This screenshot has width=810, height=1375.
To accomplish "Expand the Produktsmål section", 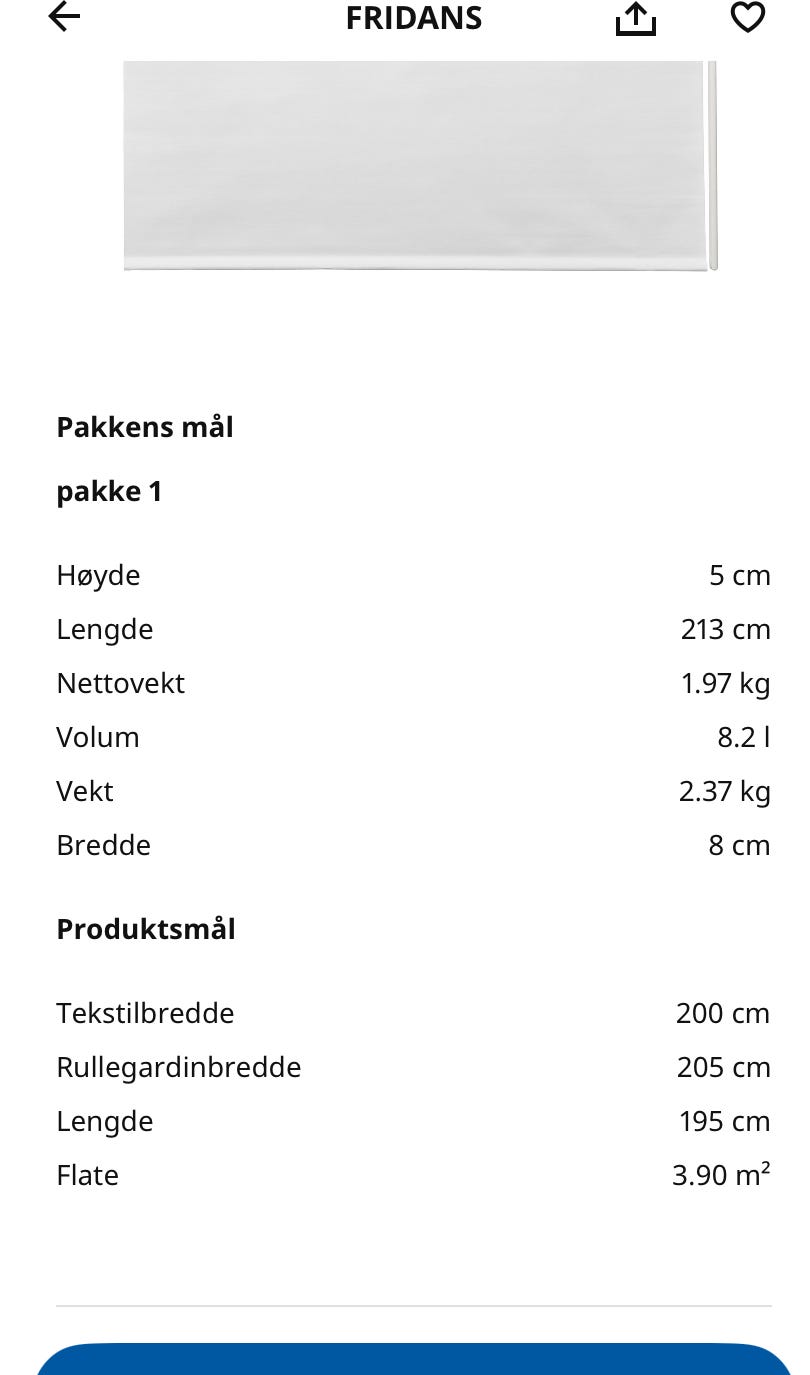I will (x=146, y=929).
